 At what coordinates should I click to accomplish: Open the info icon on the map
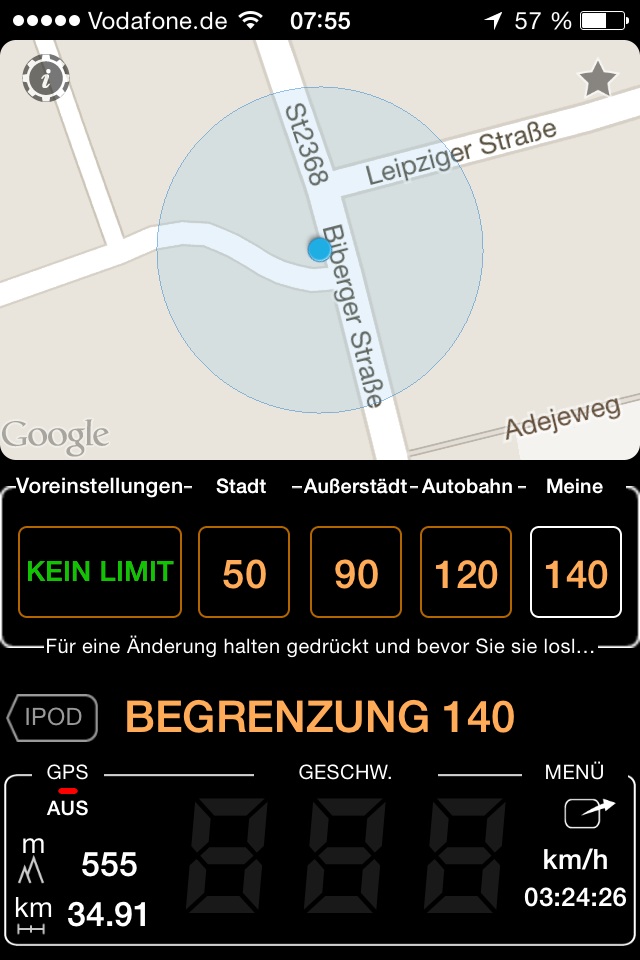click(x=45, y=79)
